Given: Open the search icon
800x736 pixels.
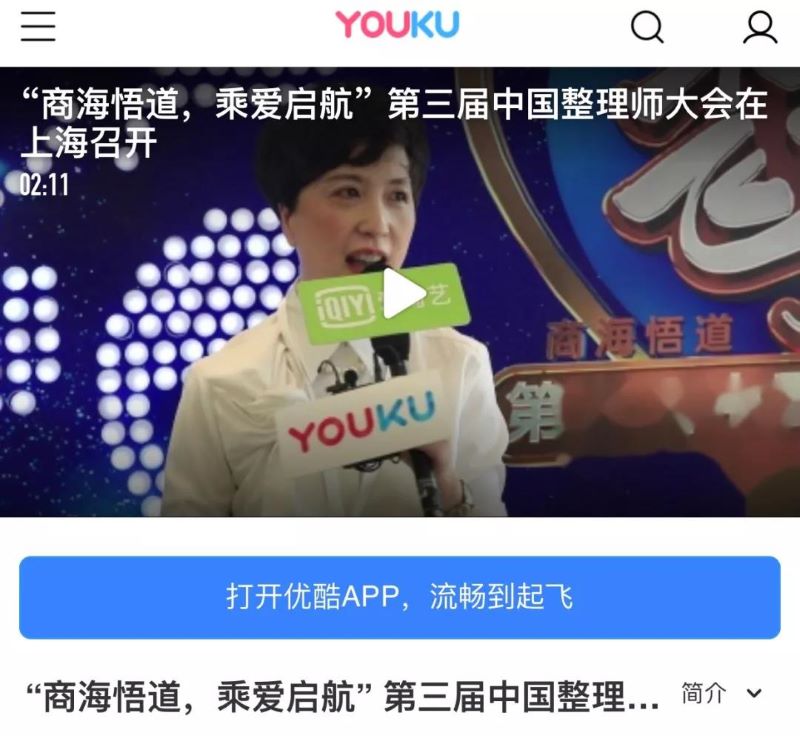Looking at the screenshot, I should (x=647, y=27).
